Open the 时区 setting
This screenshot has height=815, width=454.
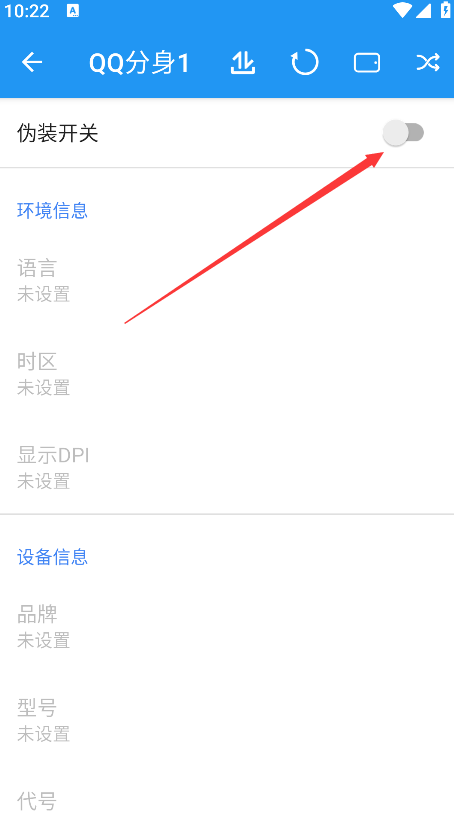pyautogui.click(x=227, y=374)
